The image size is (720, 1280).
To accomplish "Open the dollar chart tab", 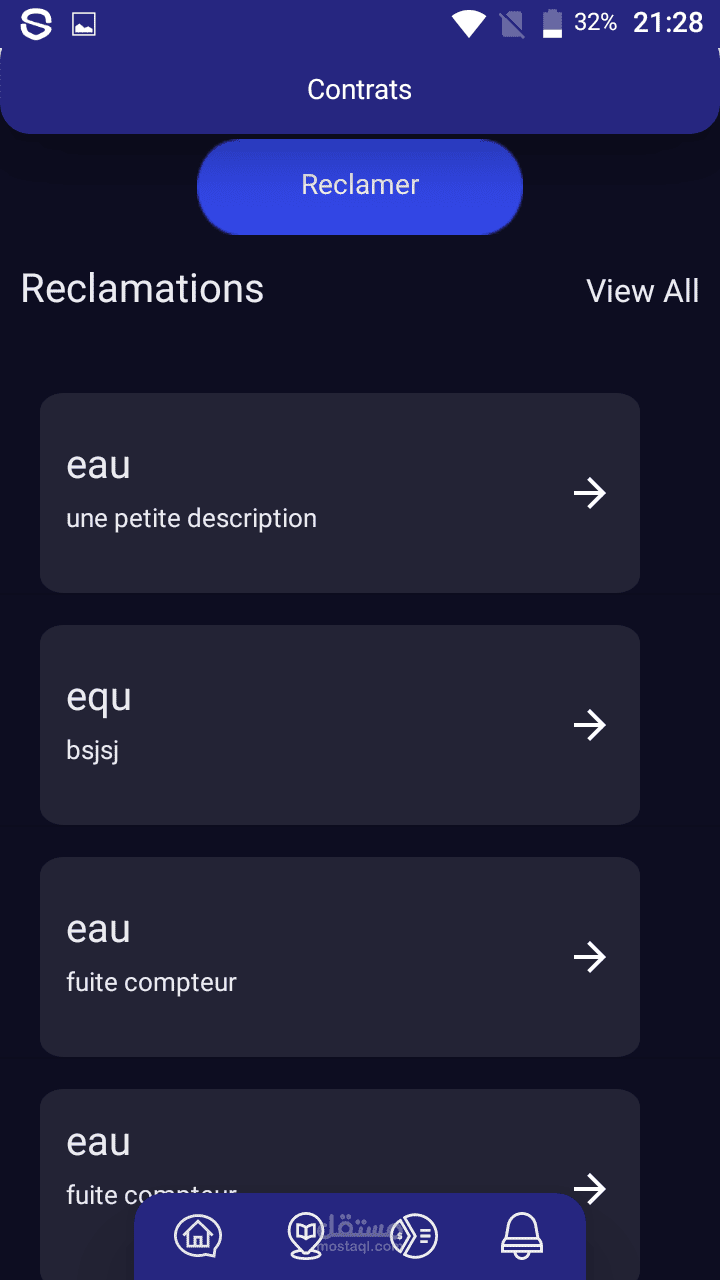I will pyautogui.click(x=414, y=1236).
